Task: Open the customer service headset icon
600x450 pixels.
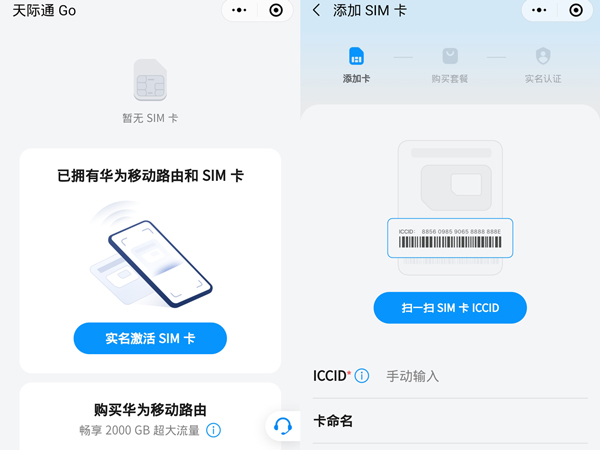Action: [283, 426]
